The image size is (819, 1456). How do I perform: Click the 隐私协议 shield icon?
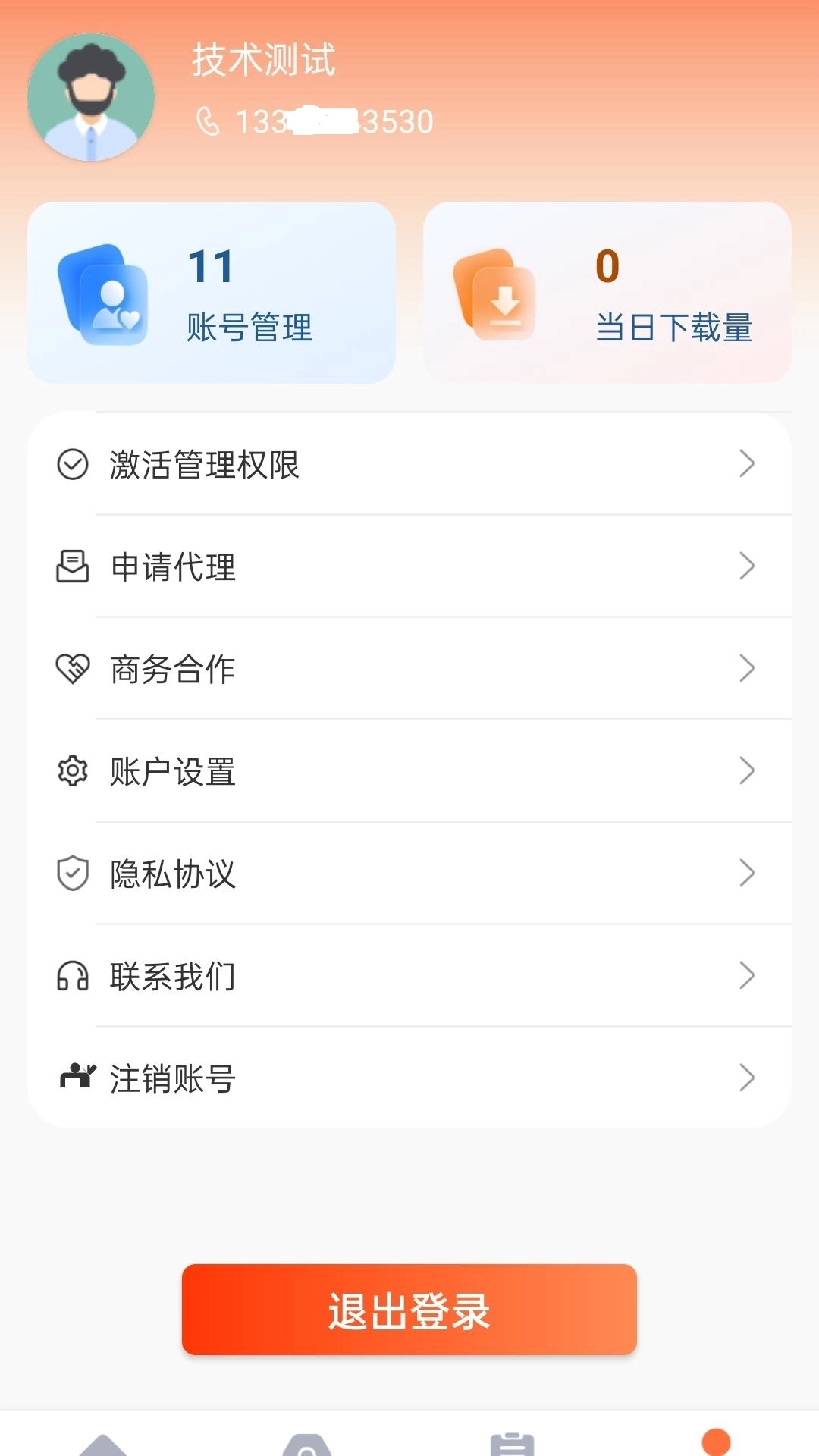(71, 874)
